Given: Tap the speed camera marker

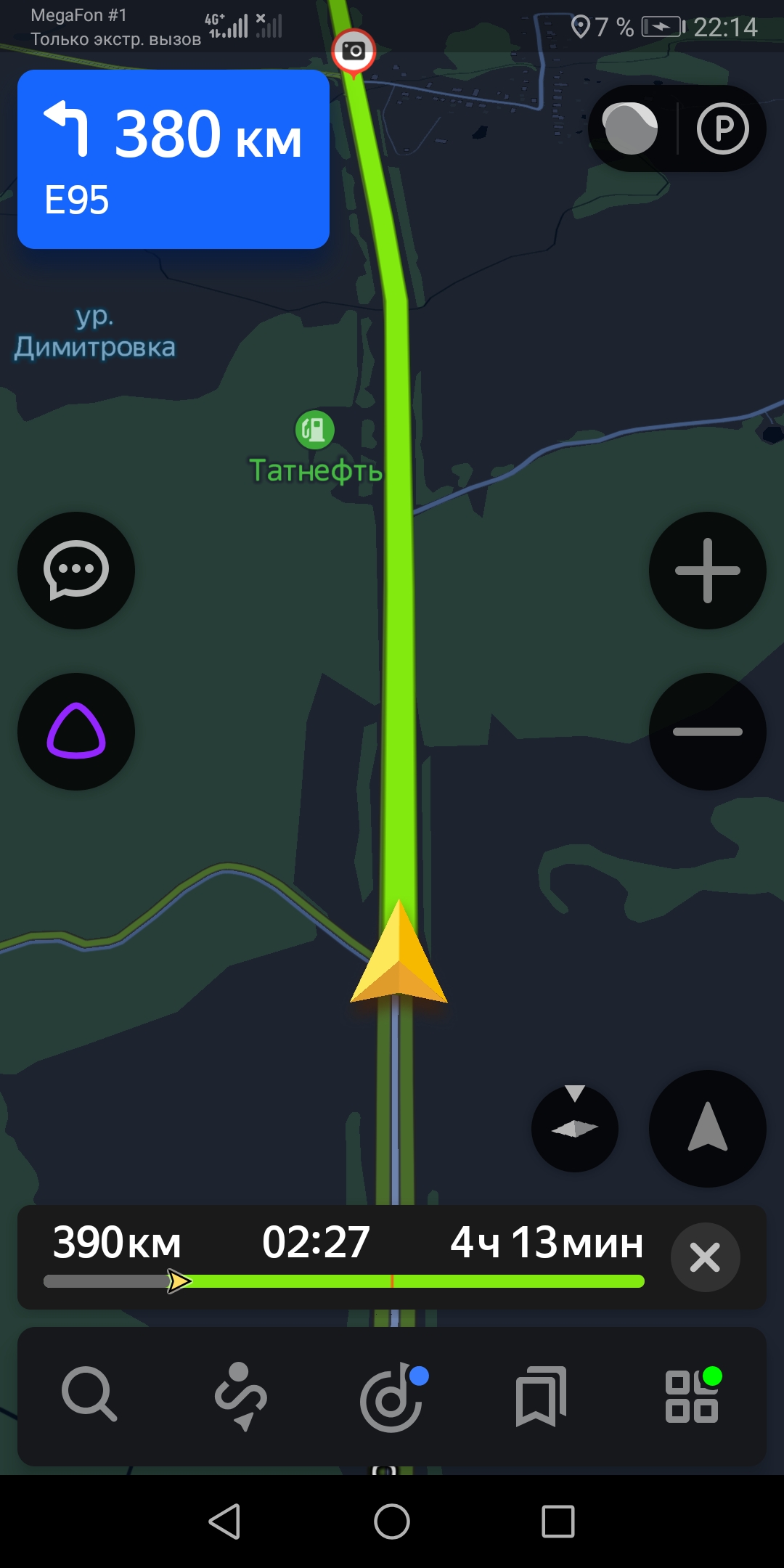Looking at the screenshot, I should [x=354, y=51].
